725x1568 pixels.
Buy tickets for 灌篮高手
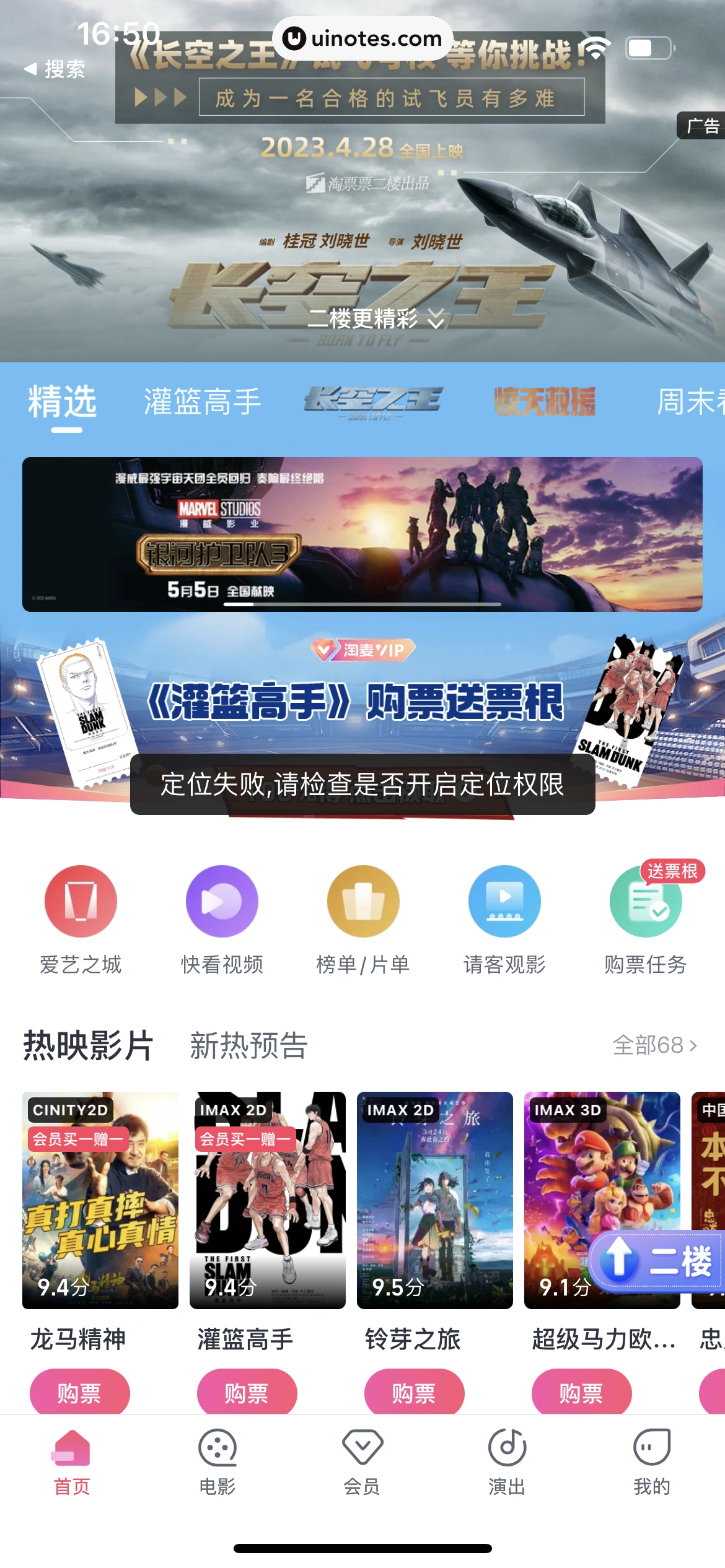pyautogui.click(x=247, y=1393)
